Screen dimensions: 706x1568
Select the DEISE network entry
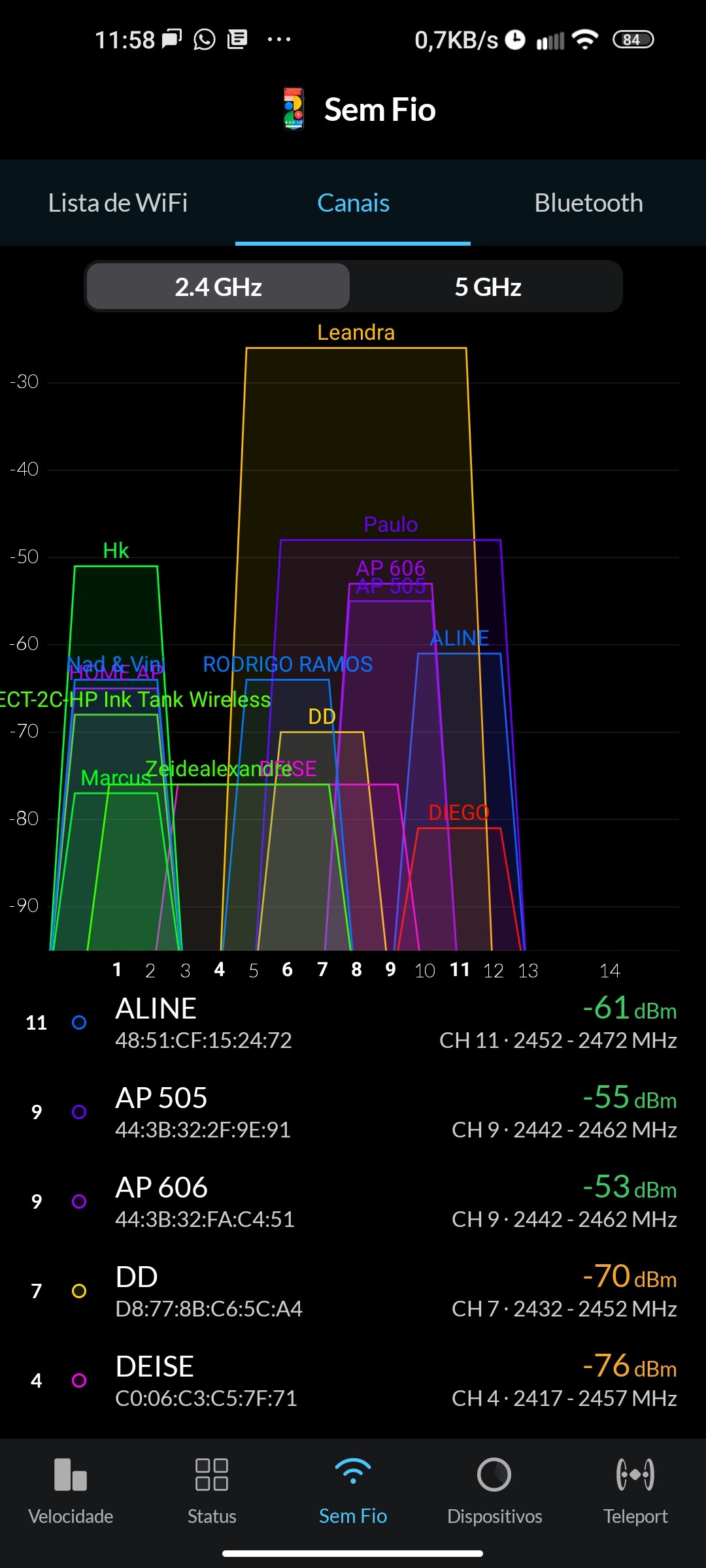[353, 1380]
